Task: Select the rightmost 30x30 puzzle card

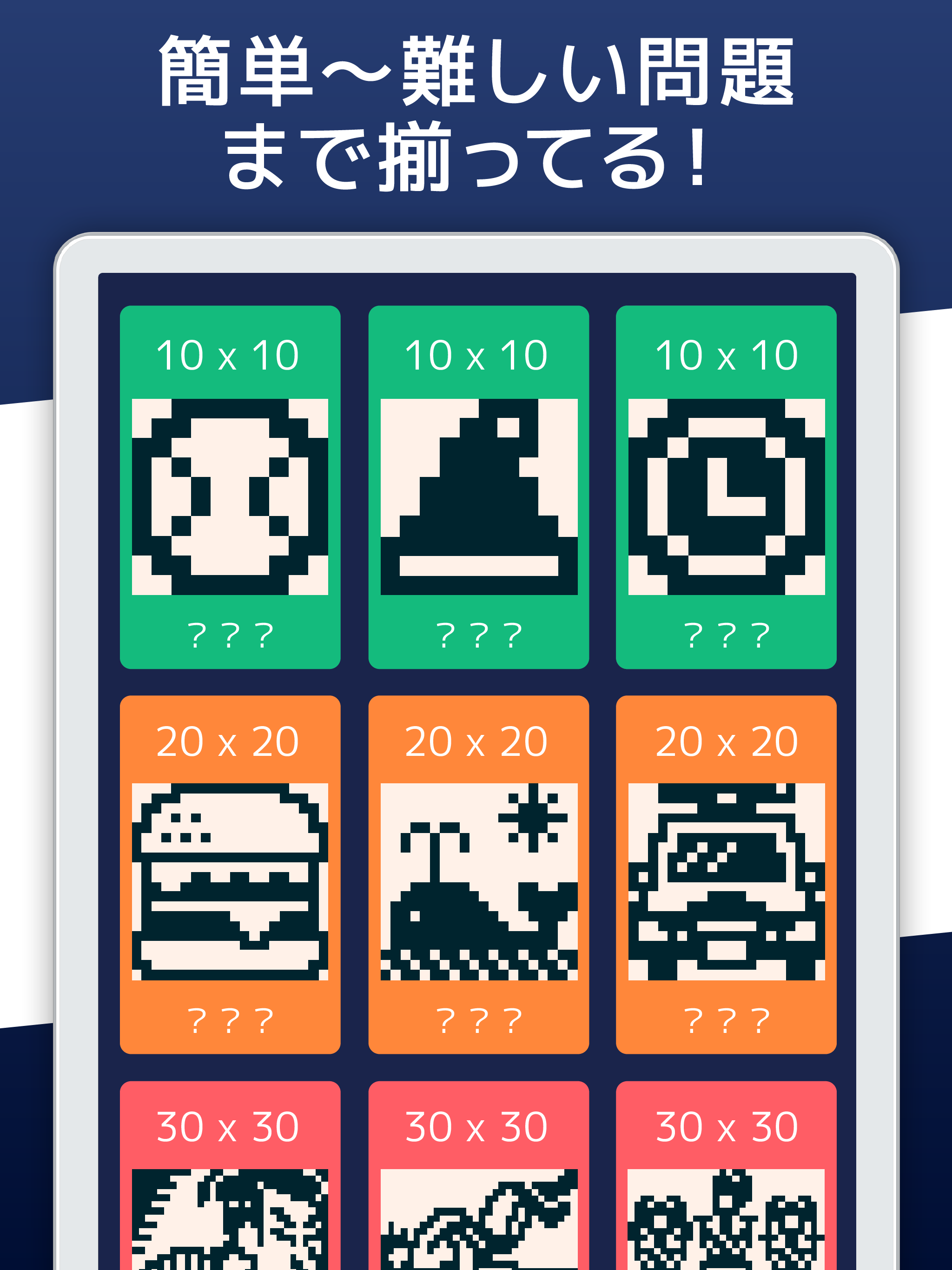Action: click(727, 1177)
